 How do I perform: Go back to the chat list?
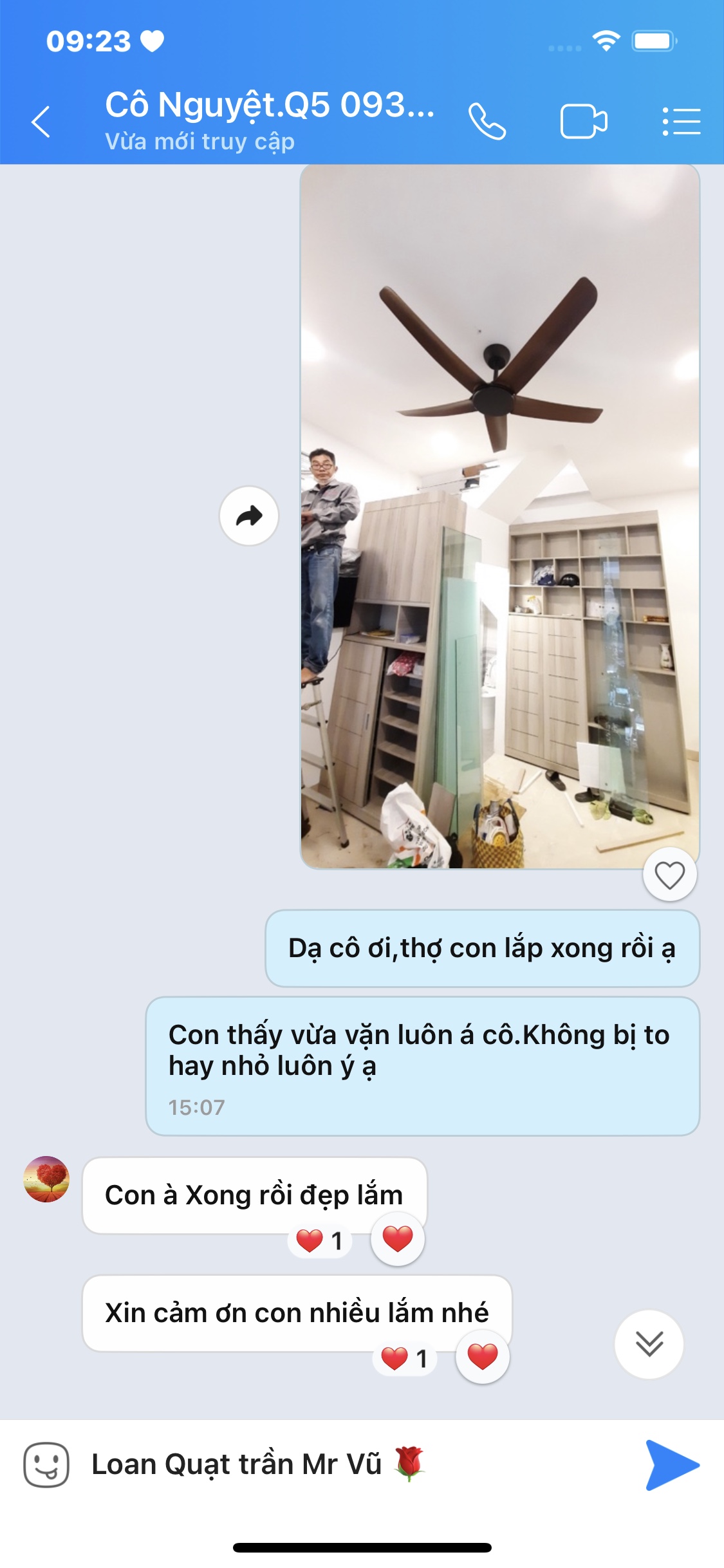click(x=41, y=122)
